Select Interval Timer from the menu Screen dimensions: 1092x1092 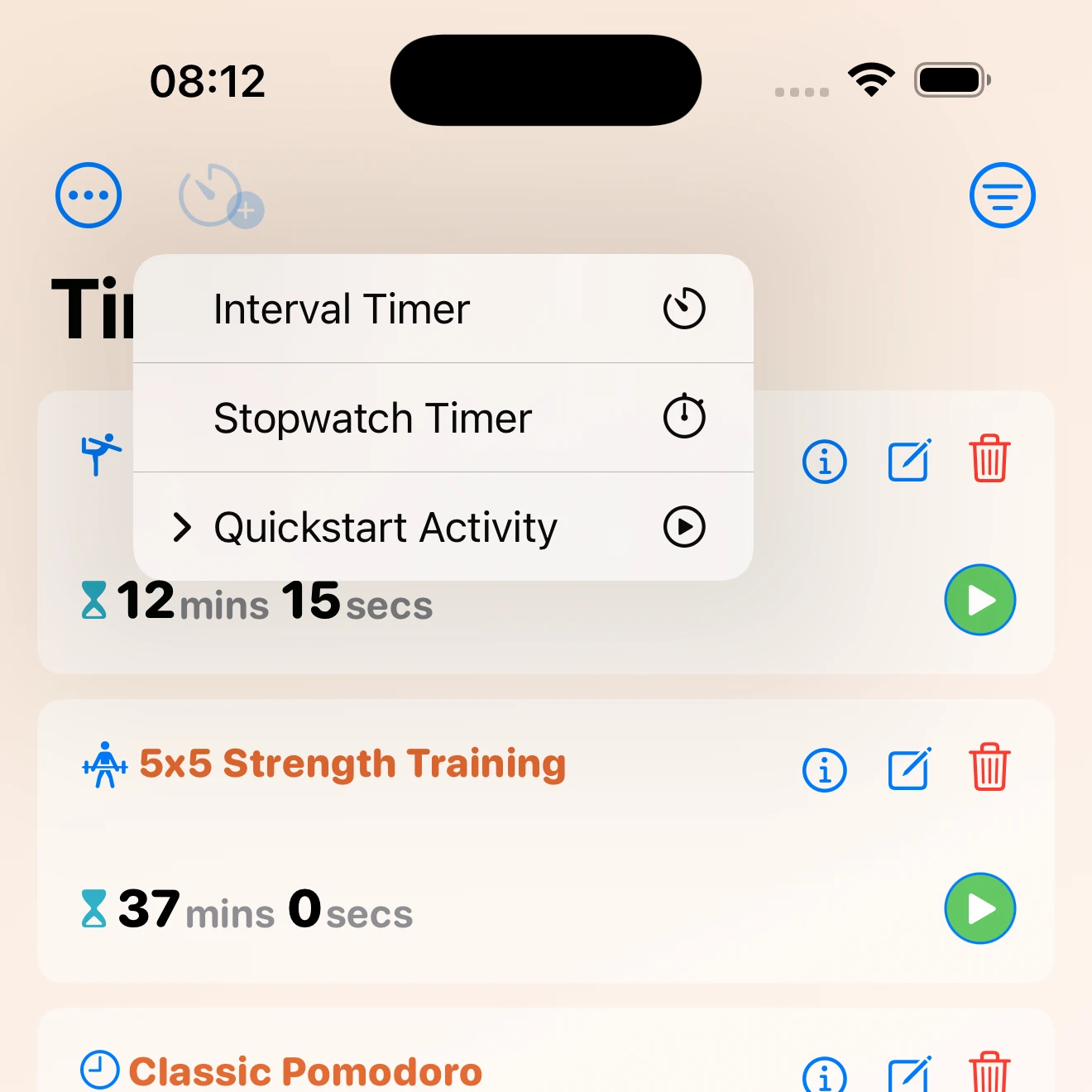(443, 309)
